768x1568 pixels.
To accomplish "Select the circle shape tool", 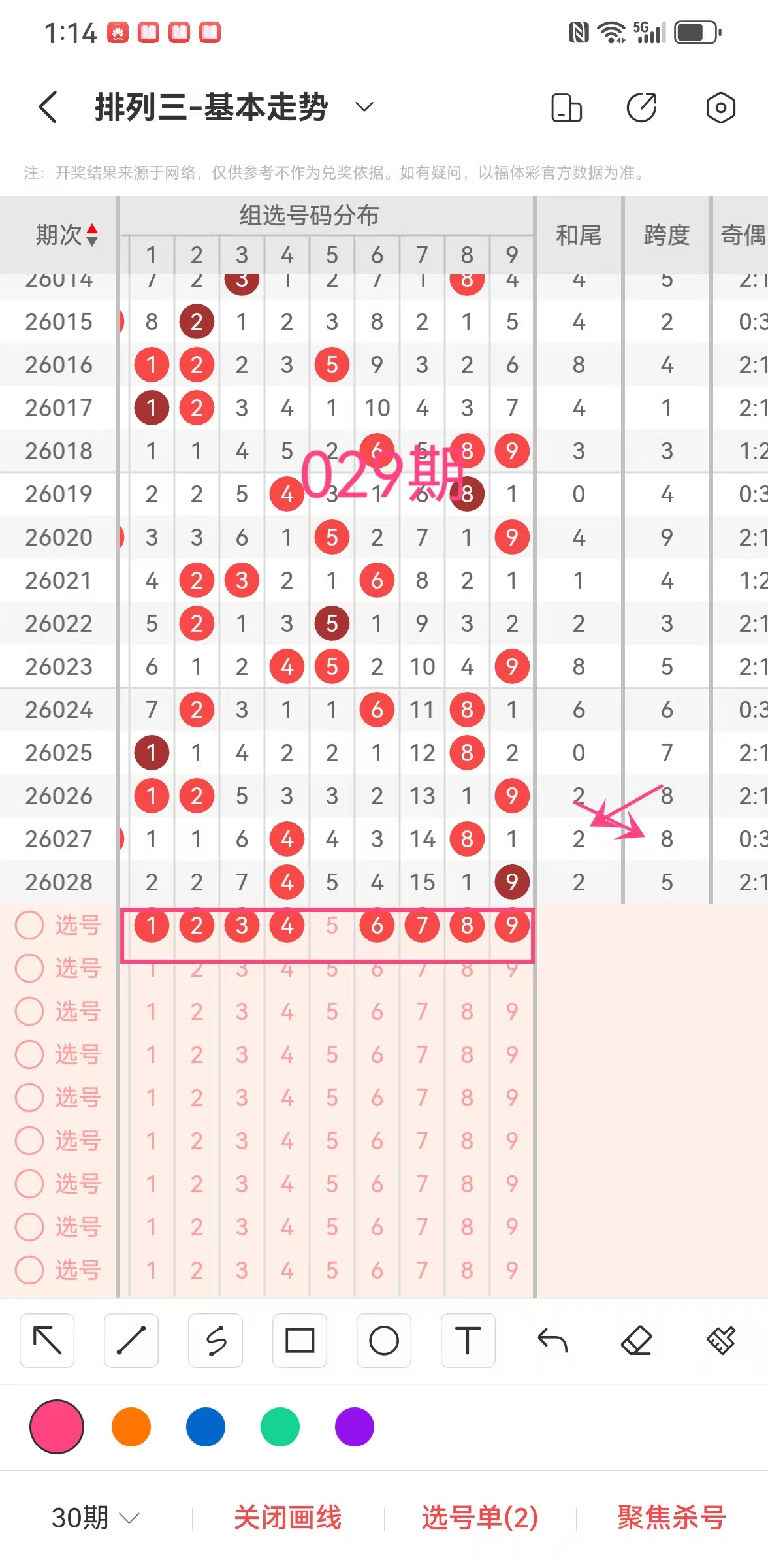I will 384,1341.
